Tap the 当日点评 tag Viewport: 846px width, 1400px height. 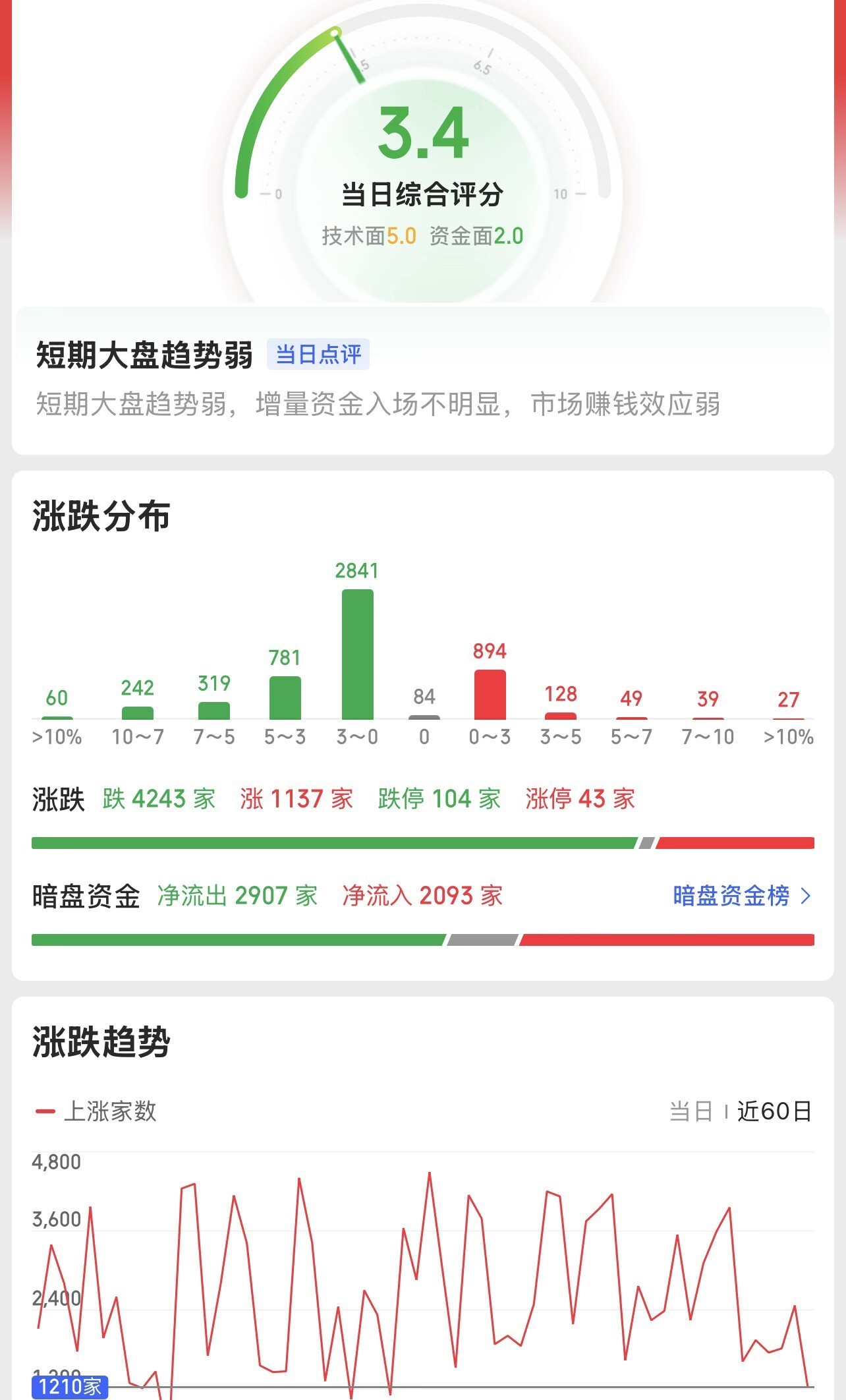tap(318, 355)
